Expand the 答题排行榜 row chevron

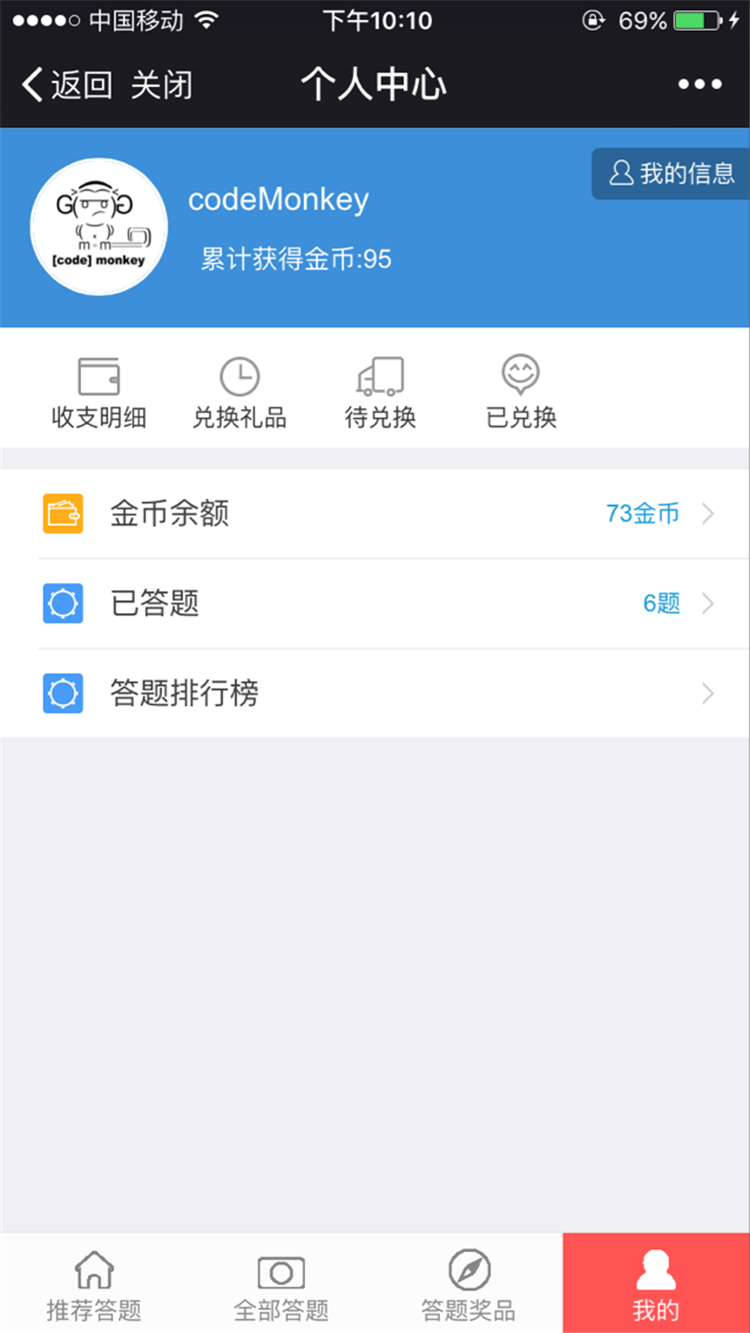click(709, 693)
